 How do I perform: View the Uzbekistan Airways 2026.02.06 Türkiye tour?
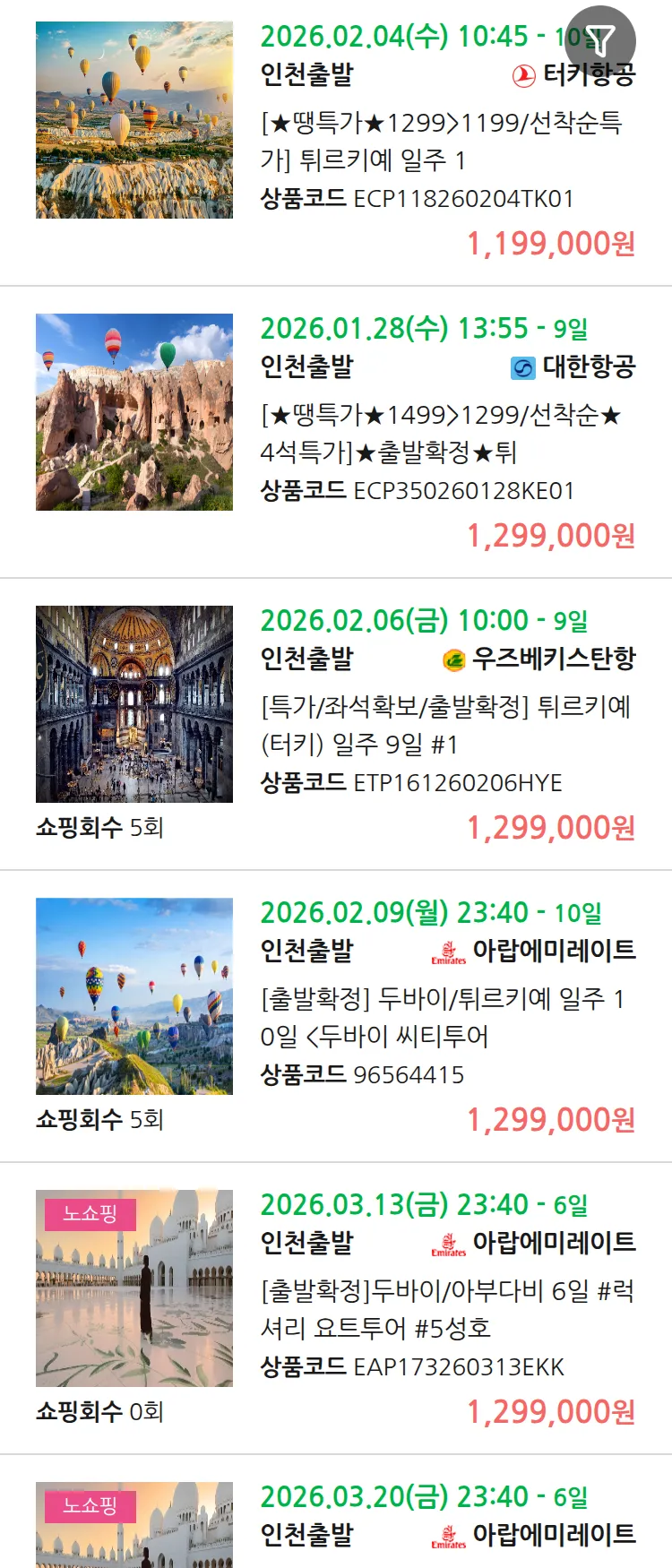pyautogui.click(x=445, y=725)
